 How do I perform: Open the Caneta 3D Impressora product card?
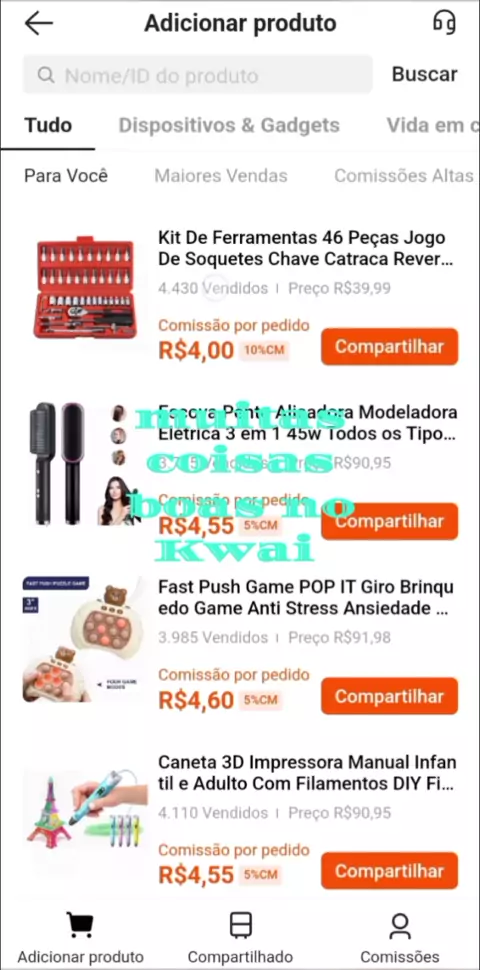point(240,822)
